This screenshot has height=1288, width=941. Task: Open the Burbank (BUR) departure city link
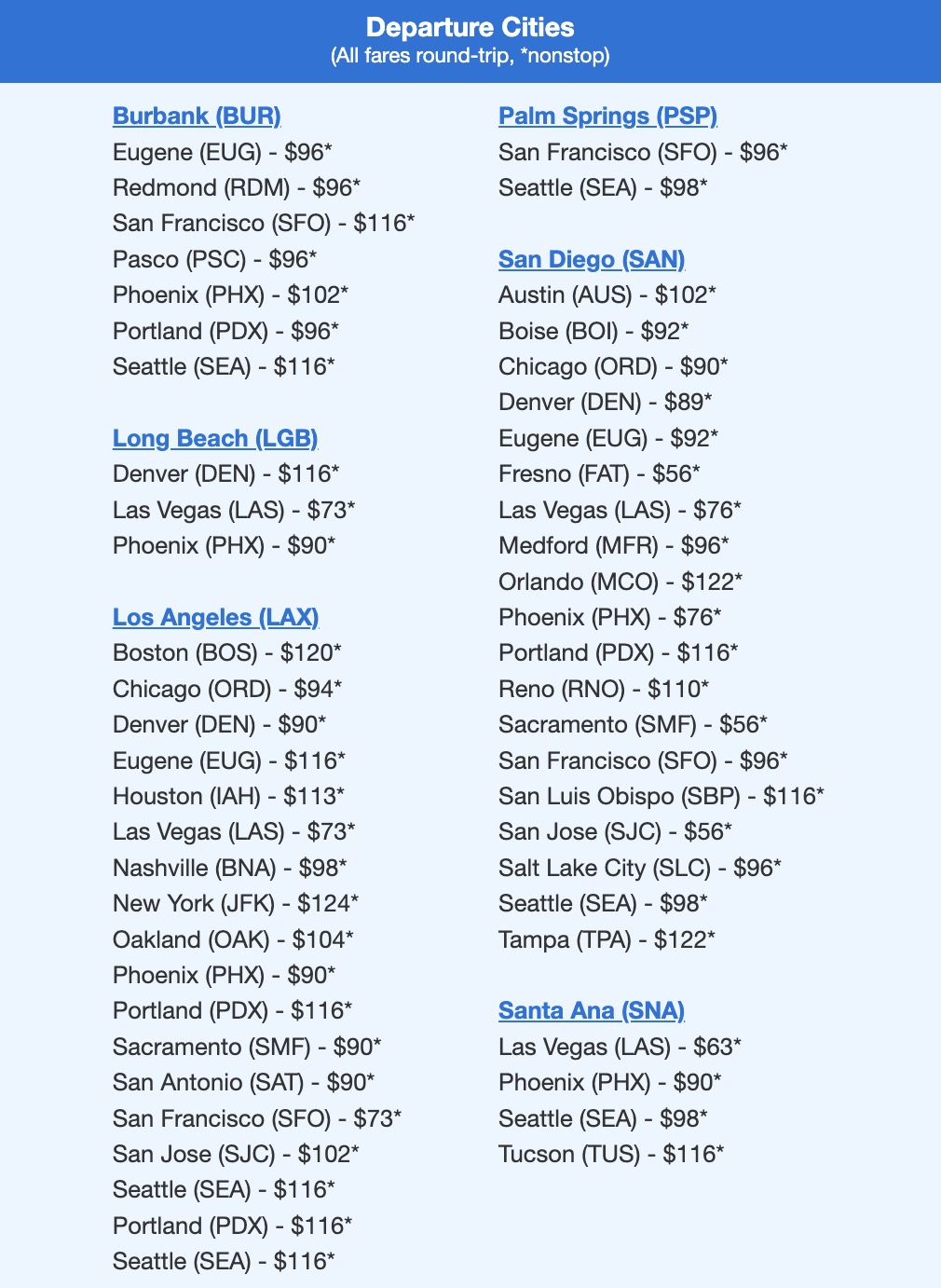point(197,116)
